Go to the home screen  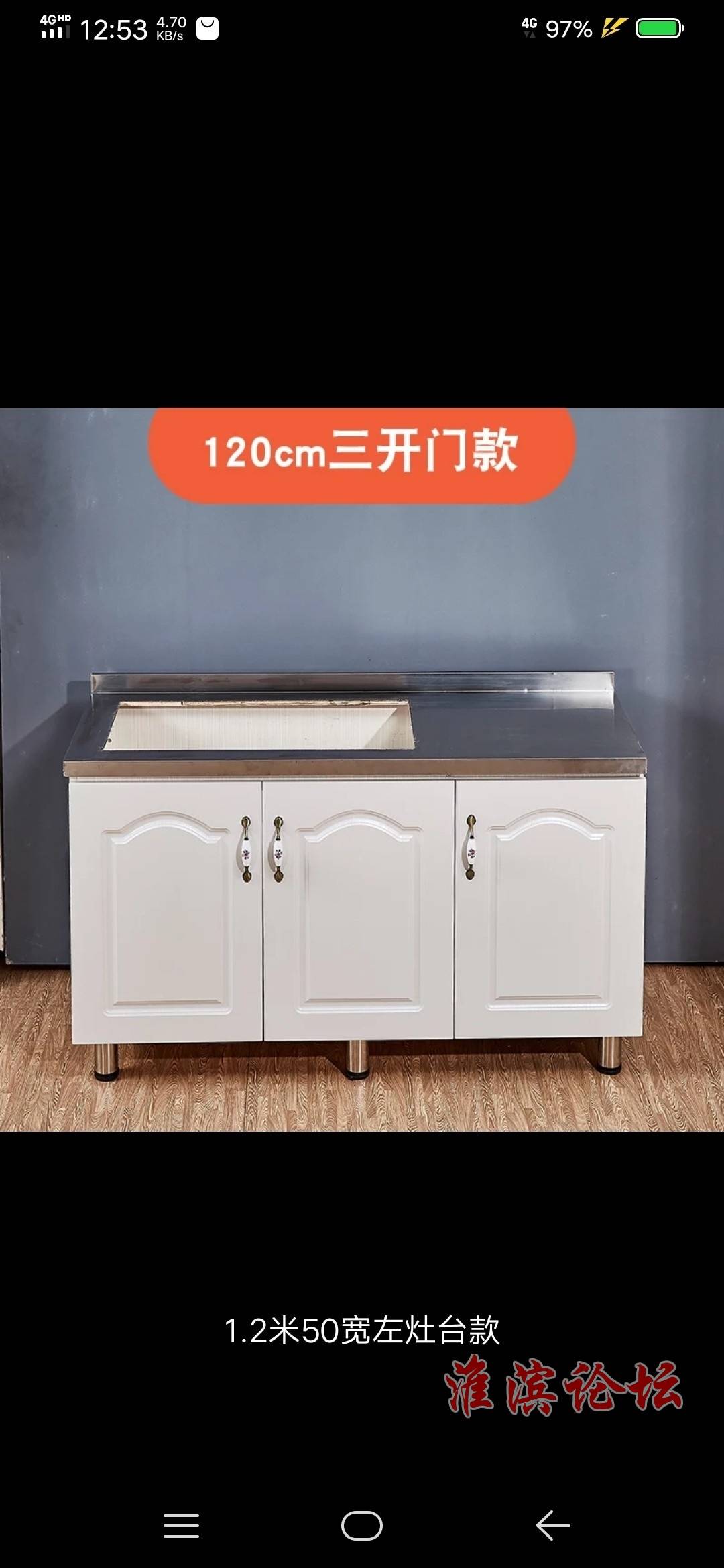click(362, 1526)
